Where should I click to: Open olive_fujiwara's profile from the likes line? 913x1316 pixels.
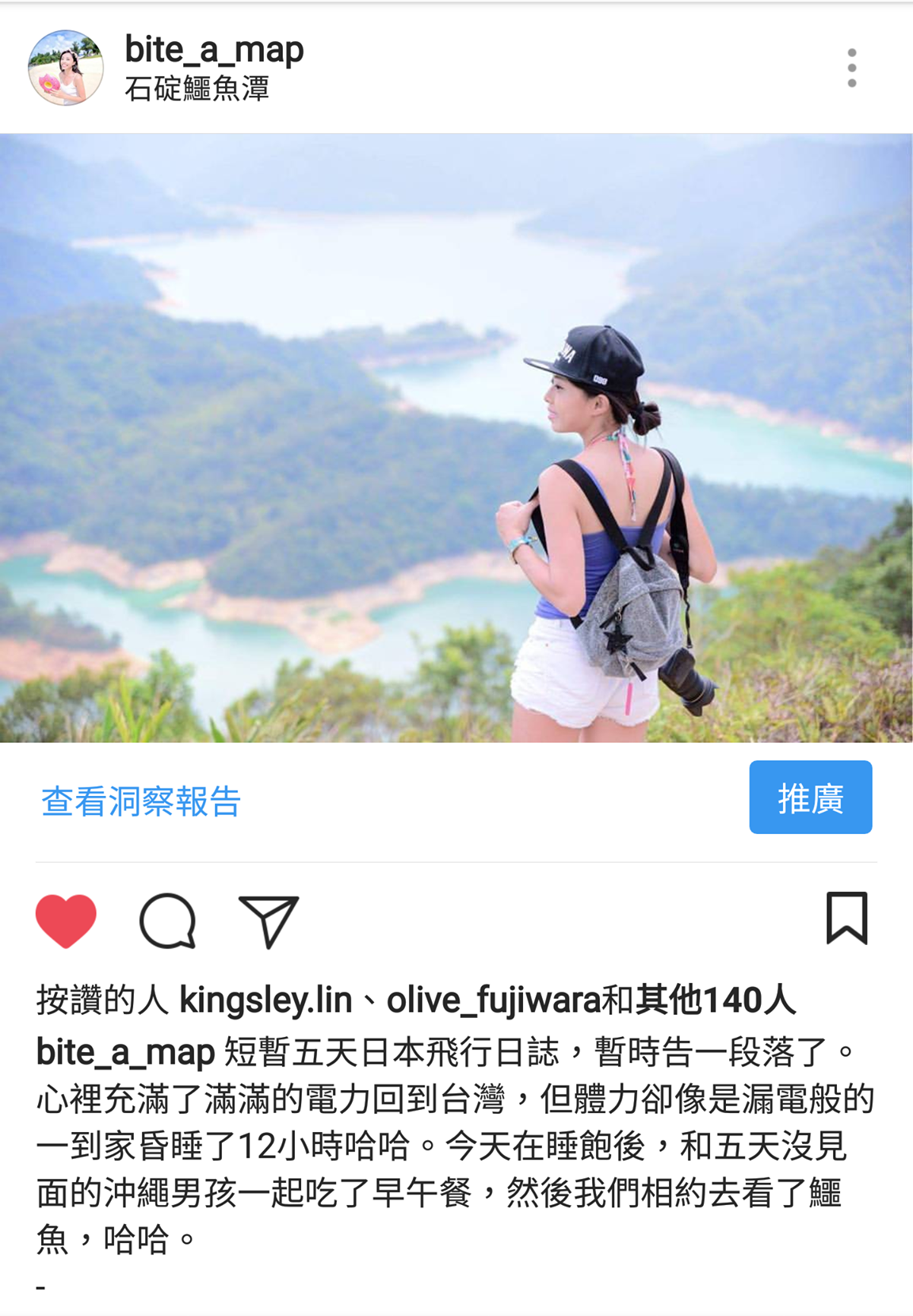click(493, 1000)
